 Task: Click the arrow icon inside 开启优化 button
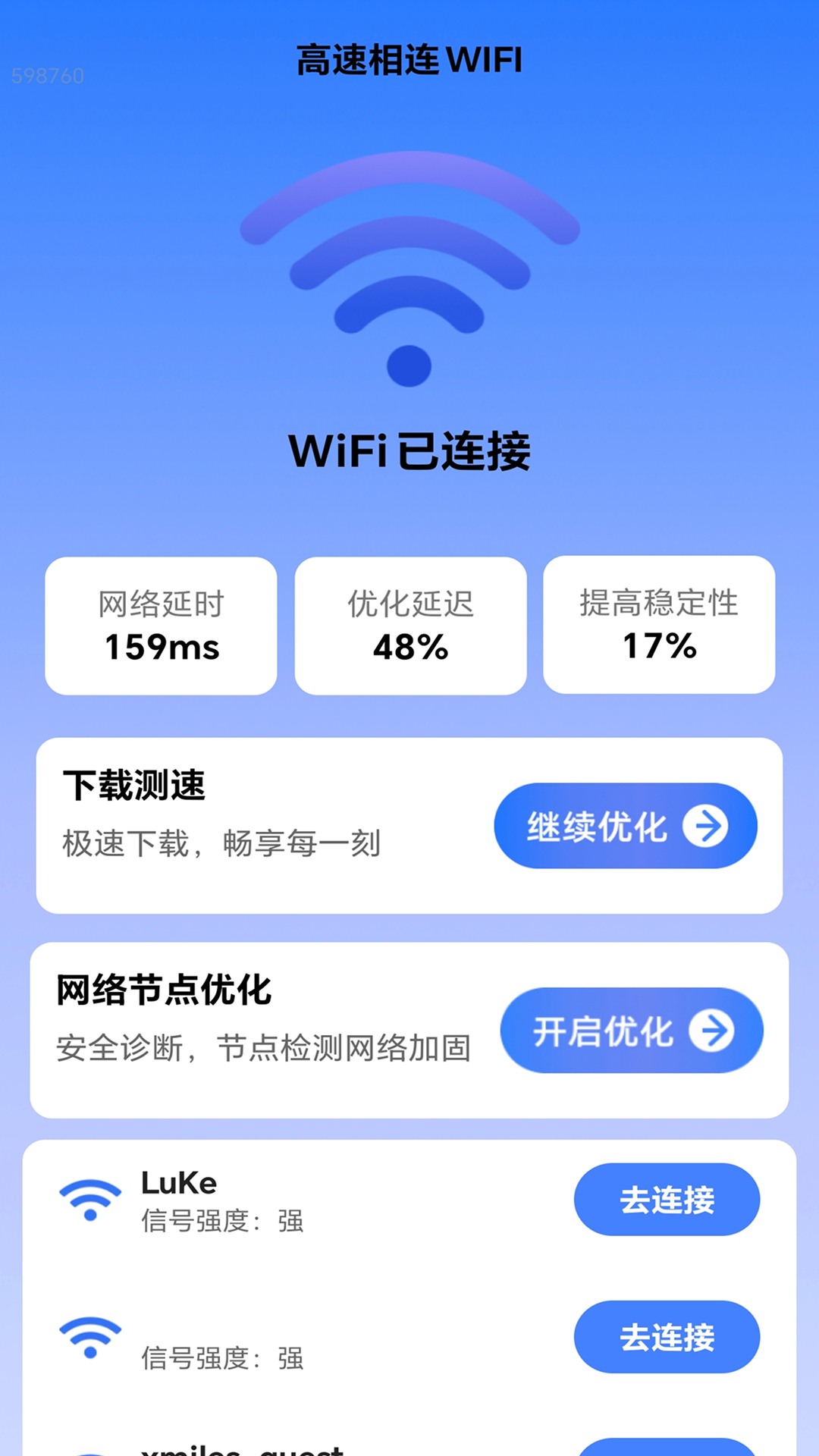click(711, 1030)
